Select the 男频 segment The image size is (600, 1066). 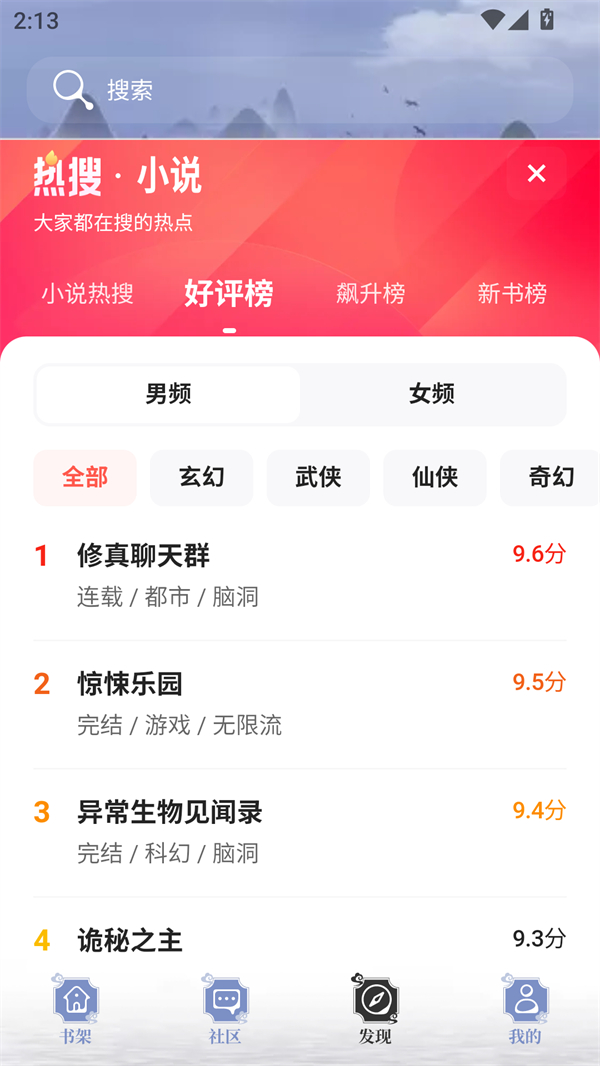click(x=168, y=394)
